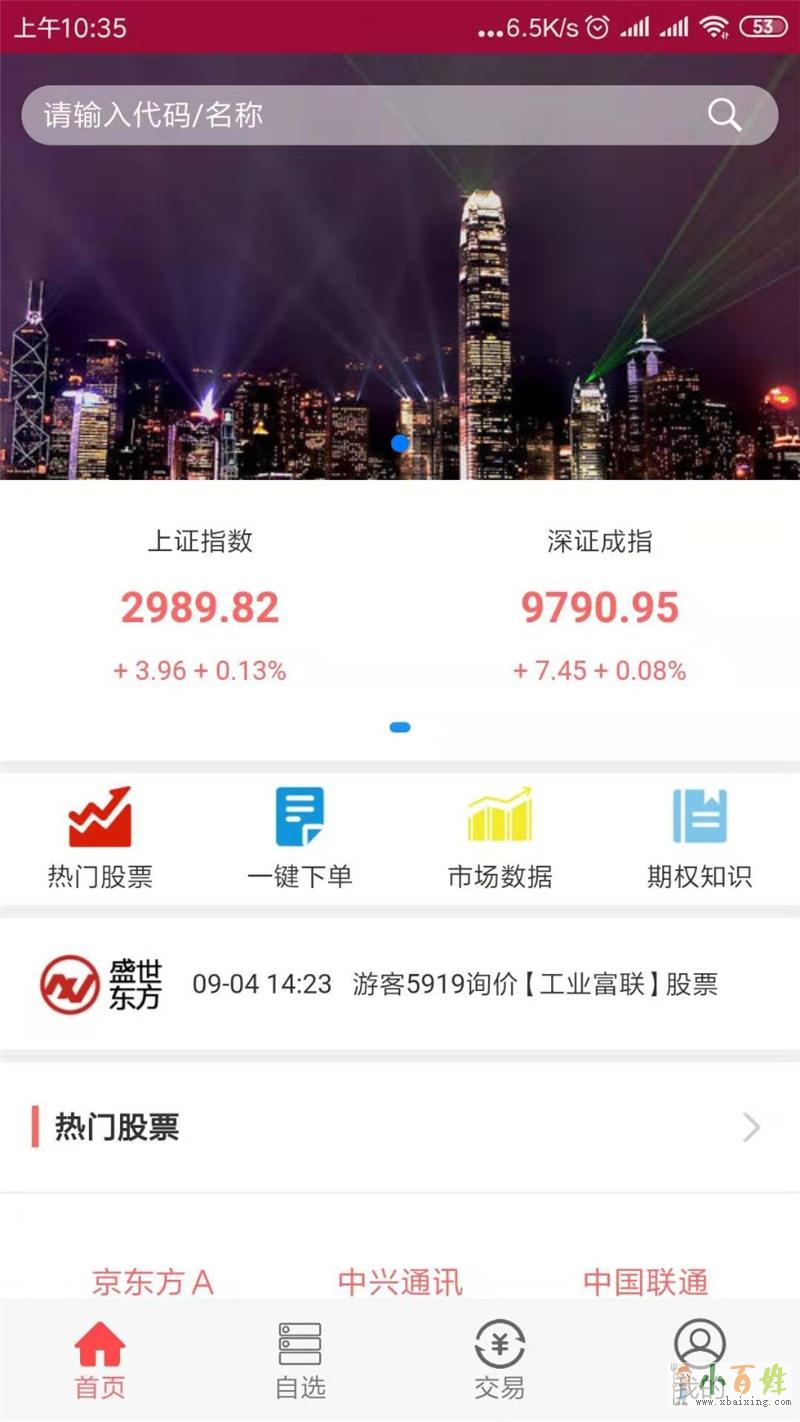This screenshot has width=800, height=1422.
Task: Expand the 热门股票 section arrow
Action: click(752, 1128)
